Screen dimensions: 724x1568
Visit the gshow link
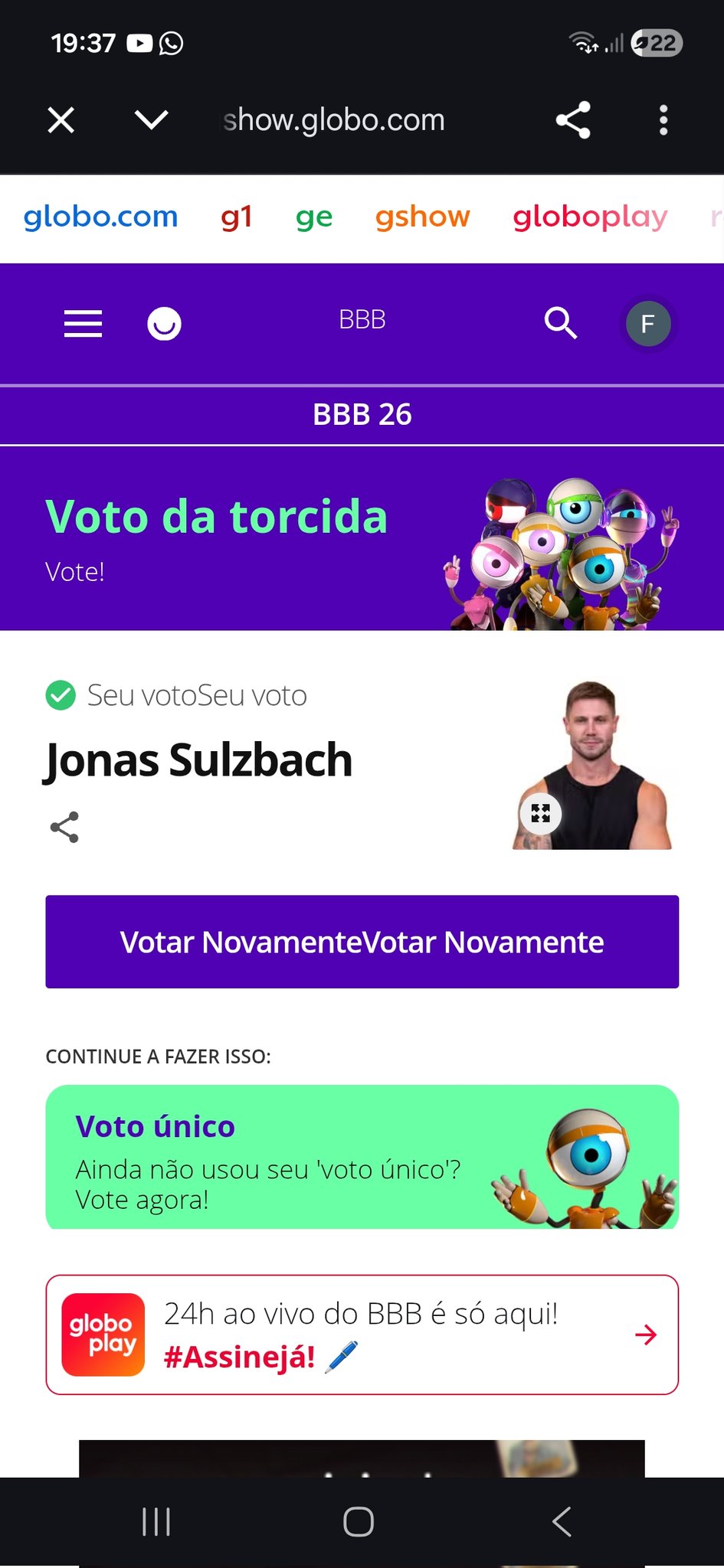pos(422,217)
